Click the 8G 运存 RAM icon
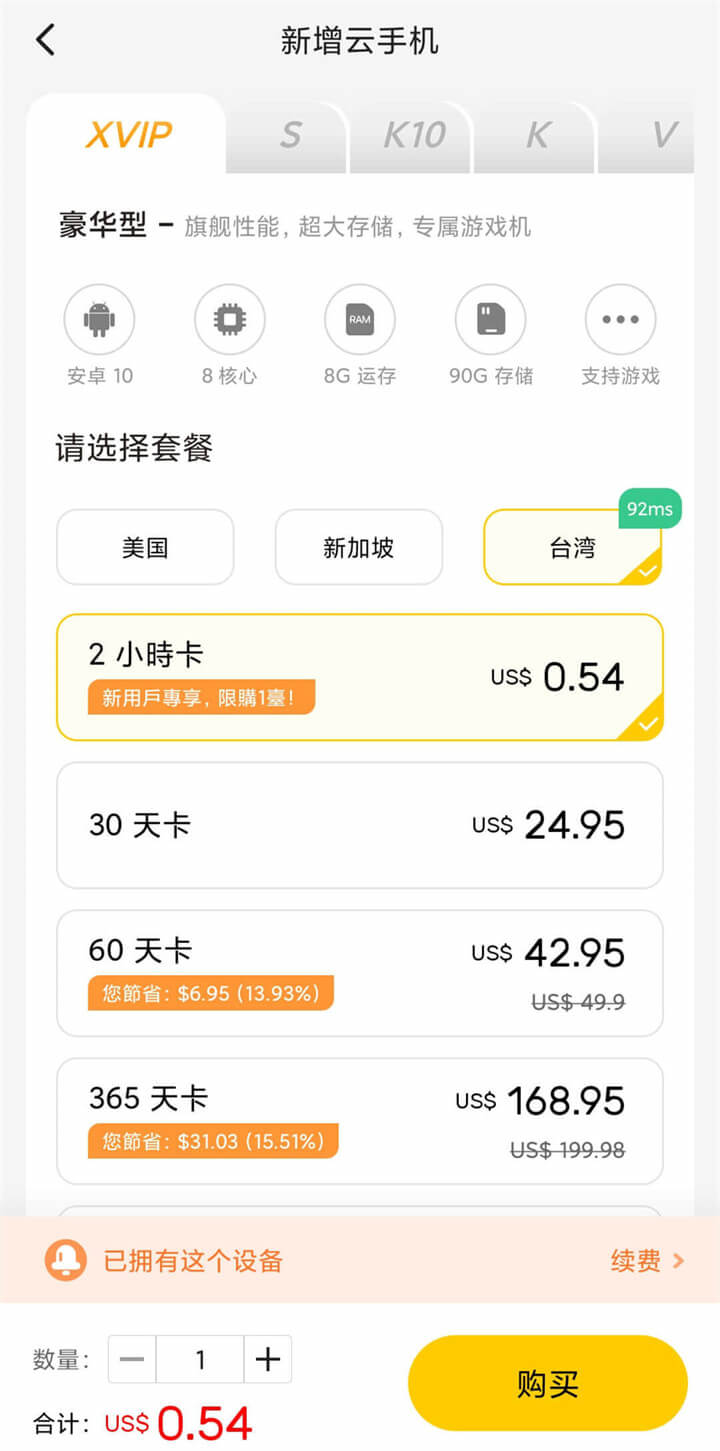 pyautogui.click(x=360, y=318)
